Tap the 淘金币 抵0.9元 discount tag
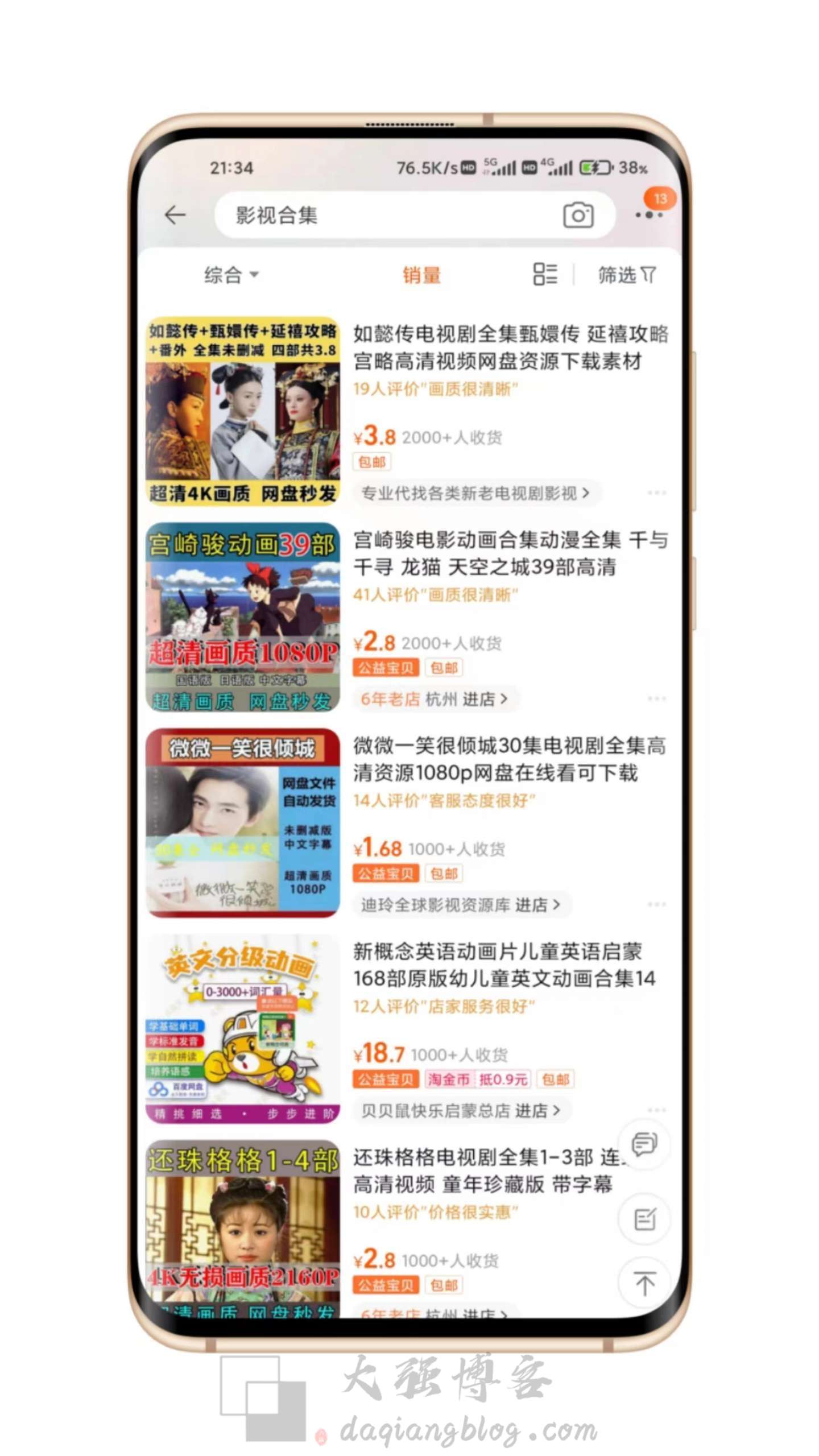 click(477, 1079)
